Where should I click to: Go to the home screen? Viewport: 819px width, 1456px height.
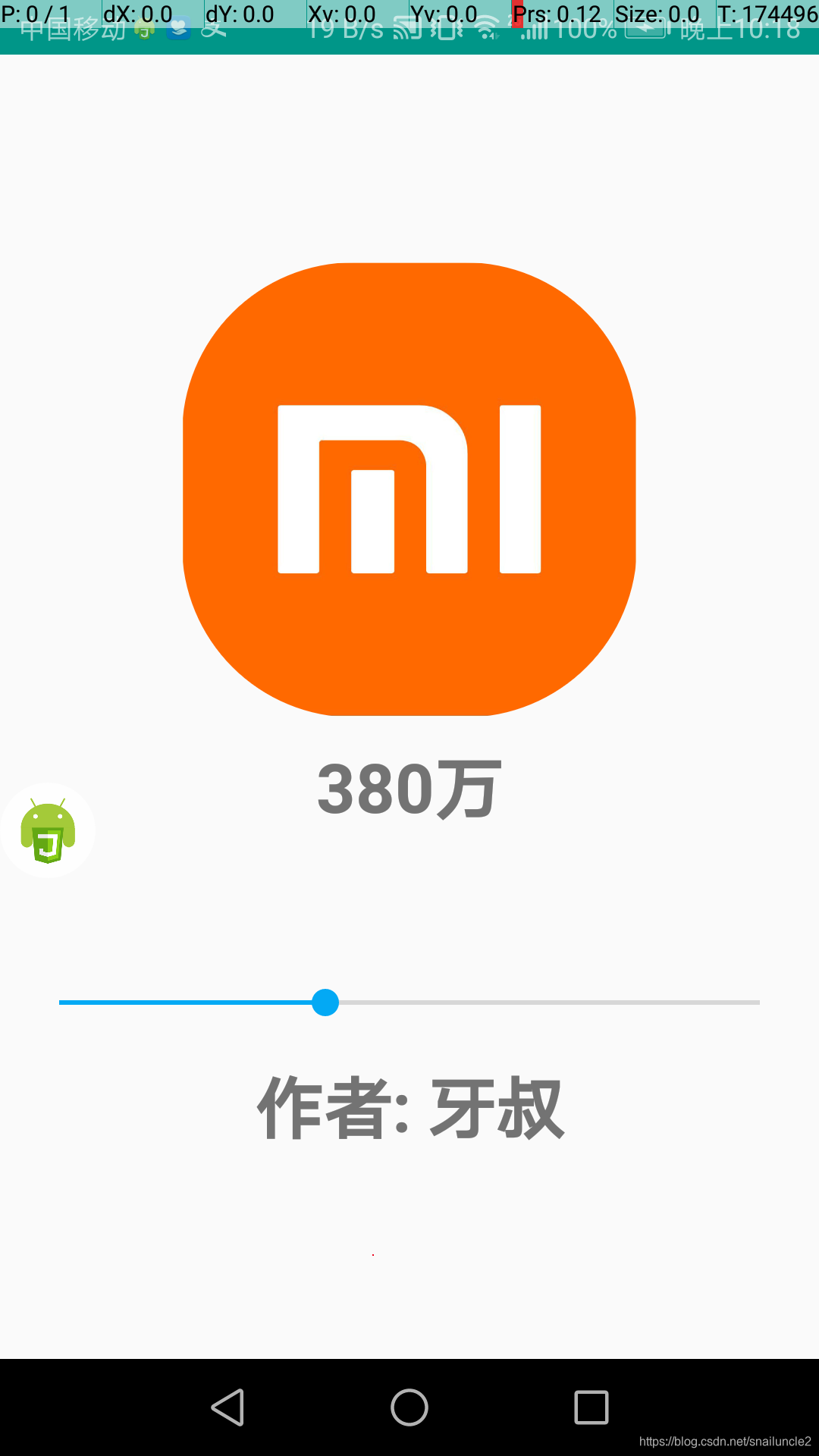(x=409, y=1407)
